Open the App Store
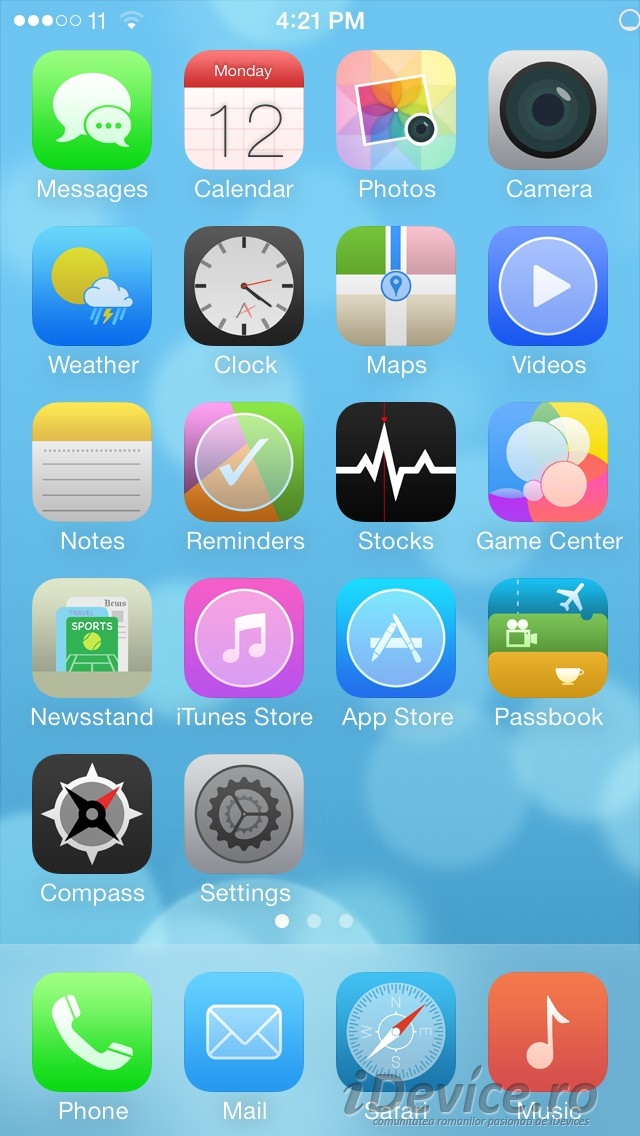The image size is (640, 1136). 396,638
